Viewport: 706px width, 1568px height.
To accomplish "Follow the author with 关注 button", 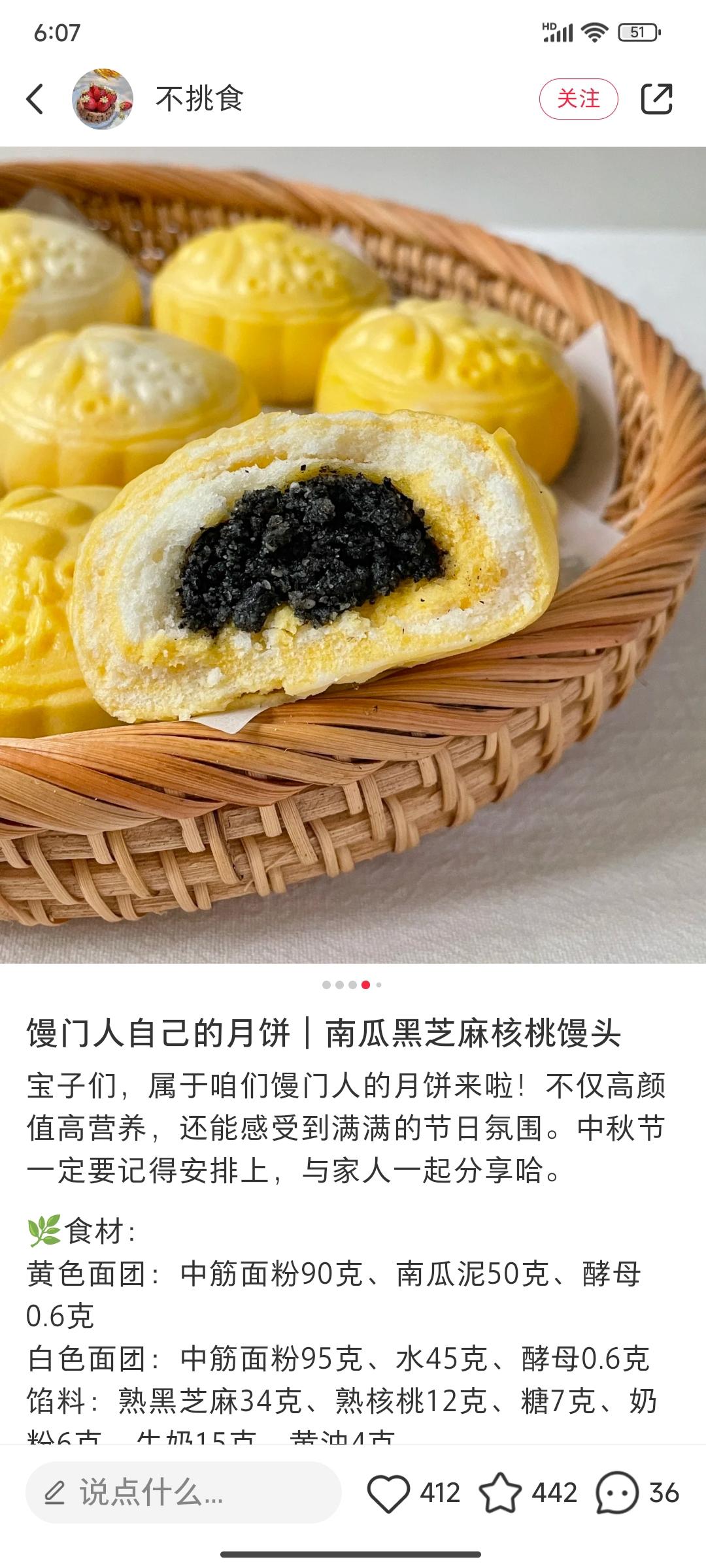I will coord(579,99).
